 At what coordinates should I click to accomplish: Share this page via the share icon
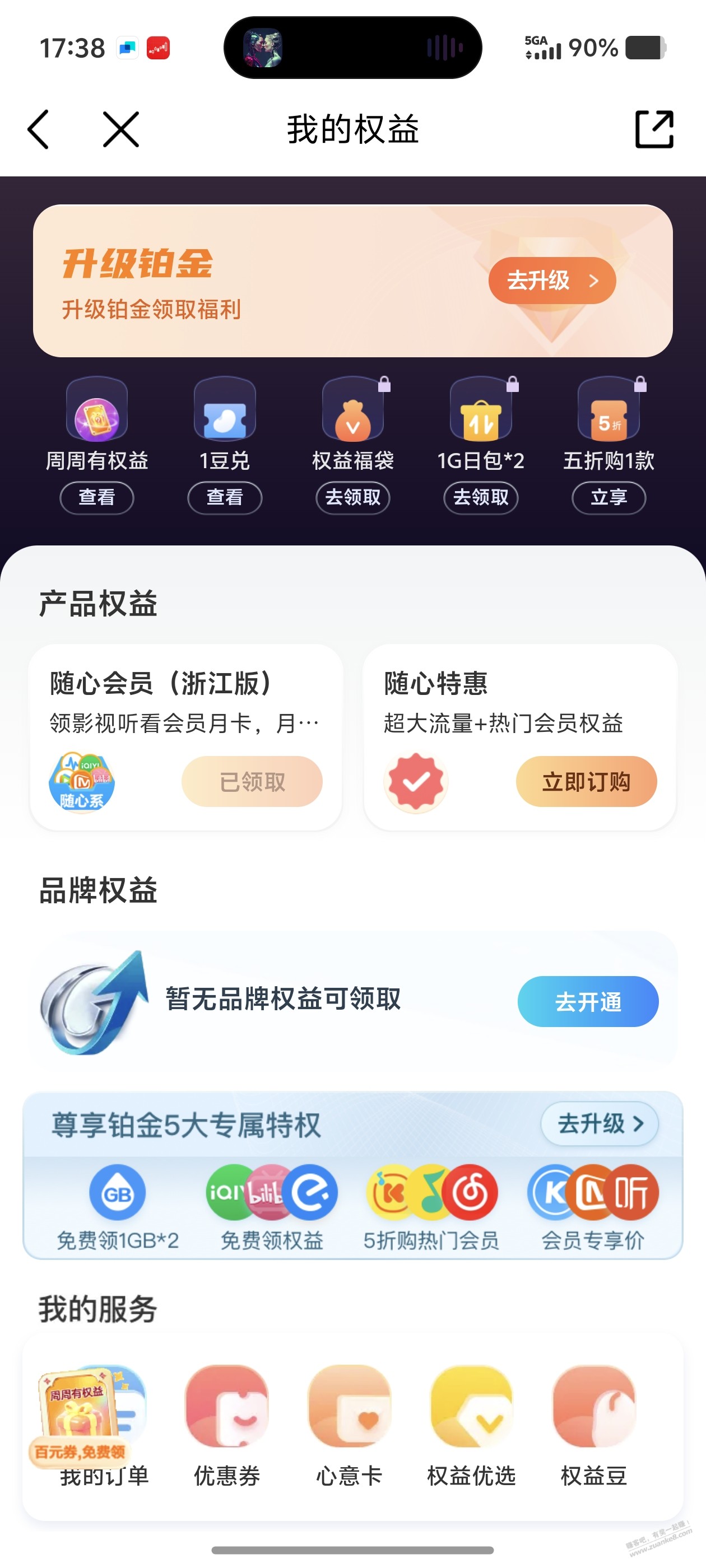[x=654, y=130]
